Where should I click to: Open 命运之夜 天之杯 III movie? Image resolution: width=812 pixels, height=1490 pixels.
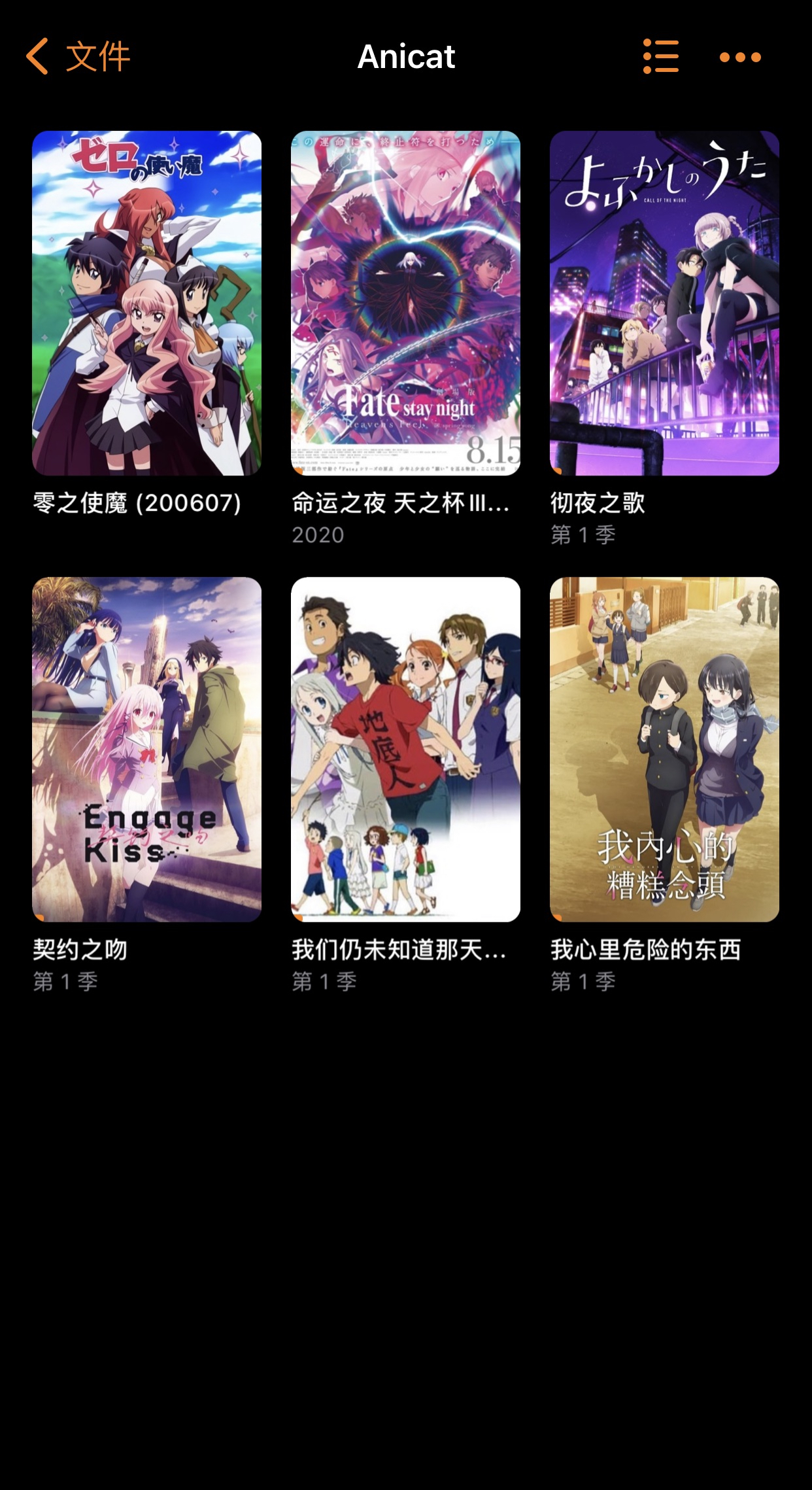coord(405,303)
